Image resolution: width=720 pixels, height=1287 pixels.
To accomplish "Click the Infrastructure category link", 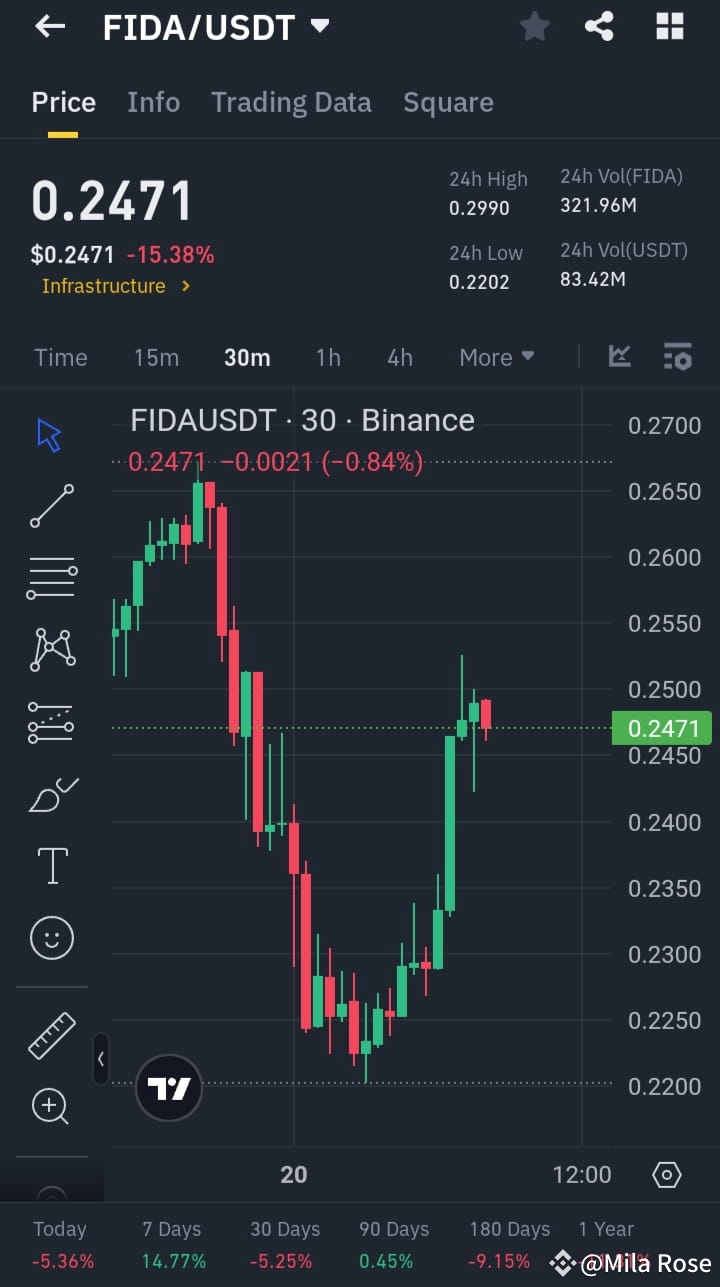I will 104,286.
